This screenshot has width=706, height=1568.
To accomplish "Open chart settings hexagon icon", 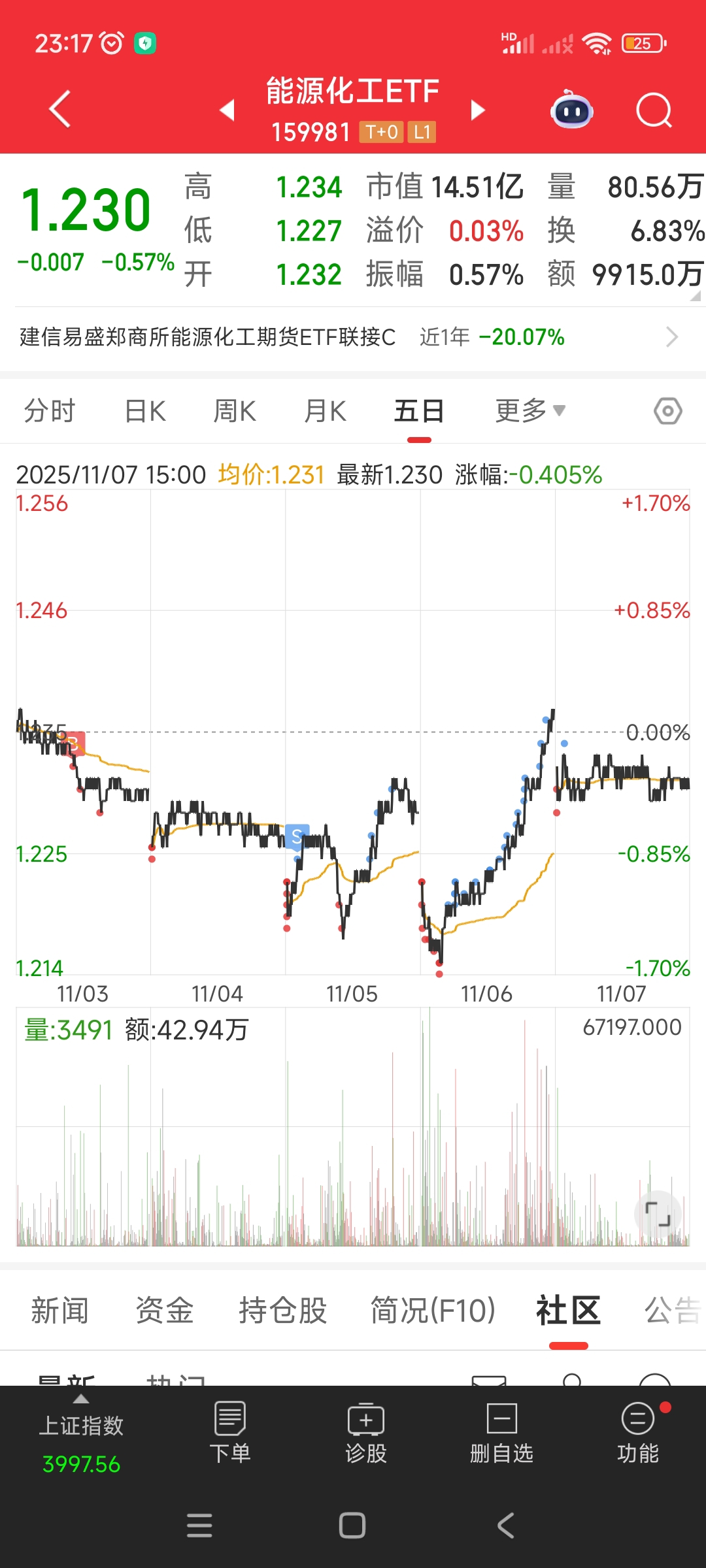I will tap(668, 411).
